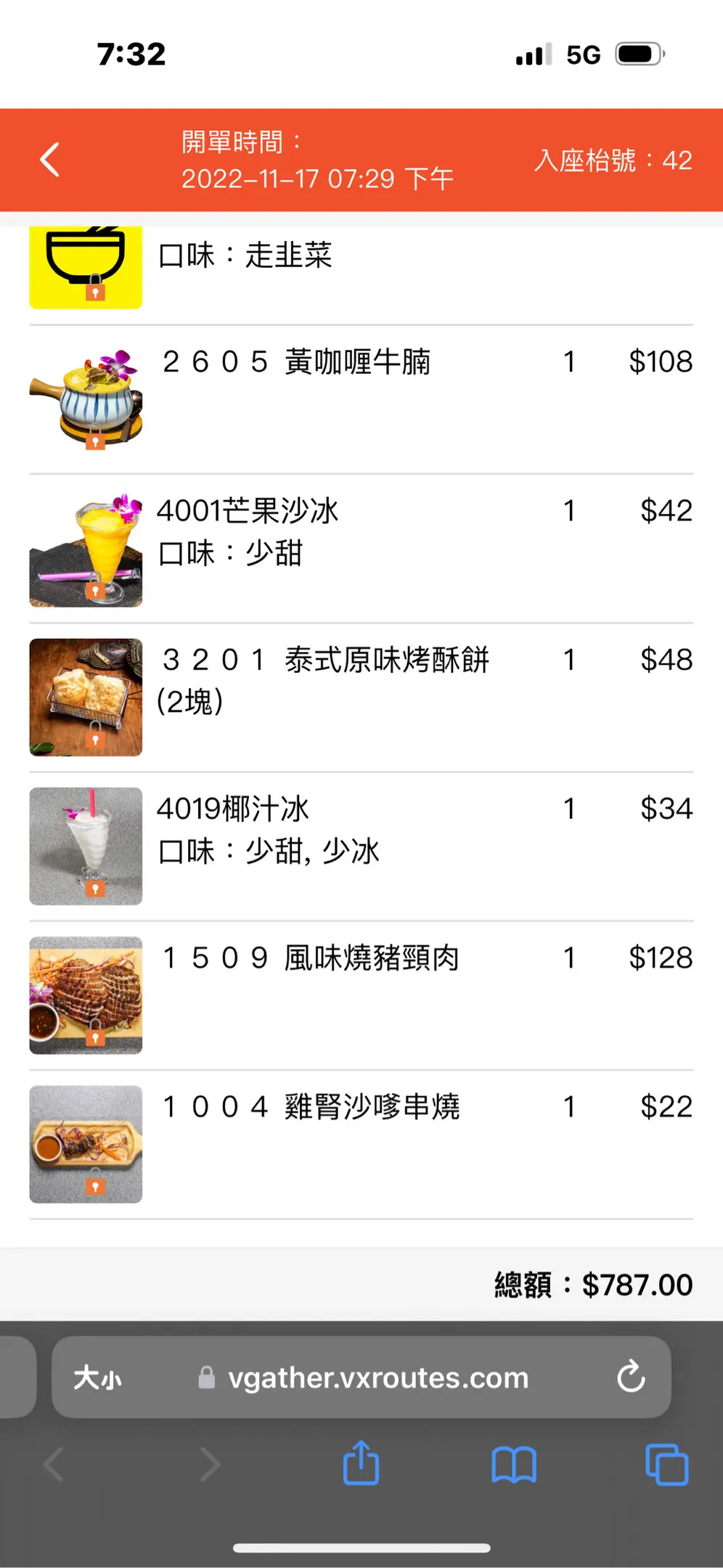Reload the current page
Screen dimensions: 723x1568
coord(630,1376)
